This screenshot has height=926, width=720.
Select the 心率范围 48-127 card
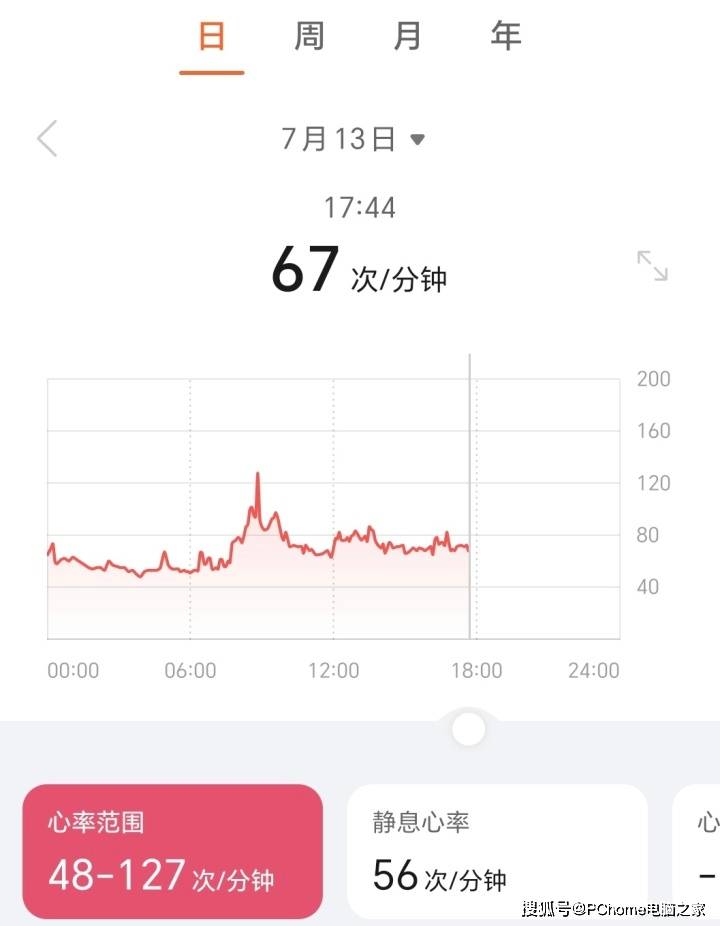pos(172,851)
